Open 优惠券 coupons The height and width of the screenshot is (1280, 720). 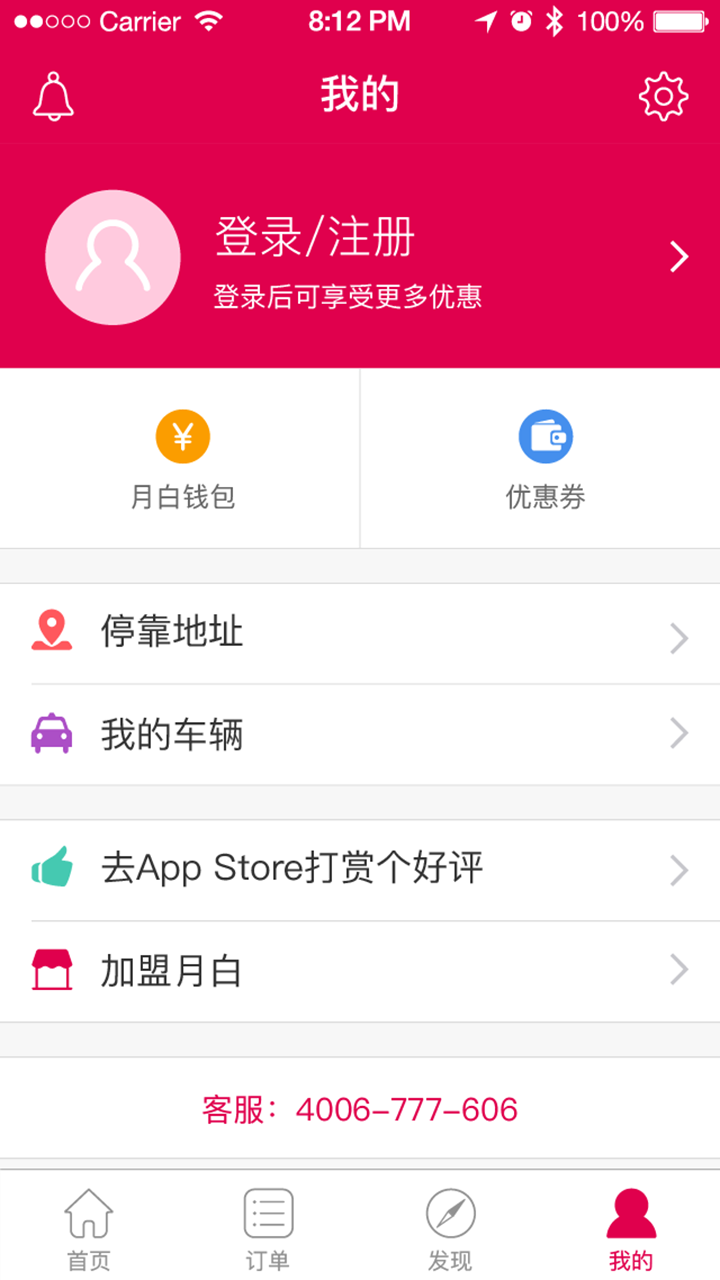(541, 459)
